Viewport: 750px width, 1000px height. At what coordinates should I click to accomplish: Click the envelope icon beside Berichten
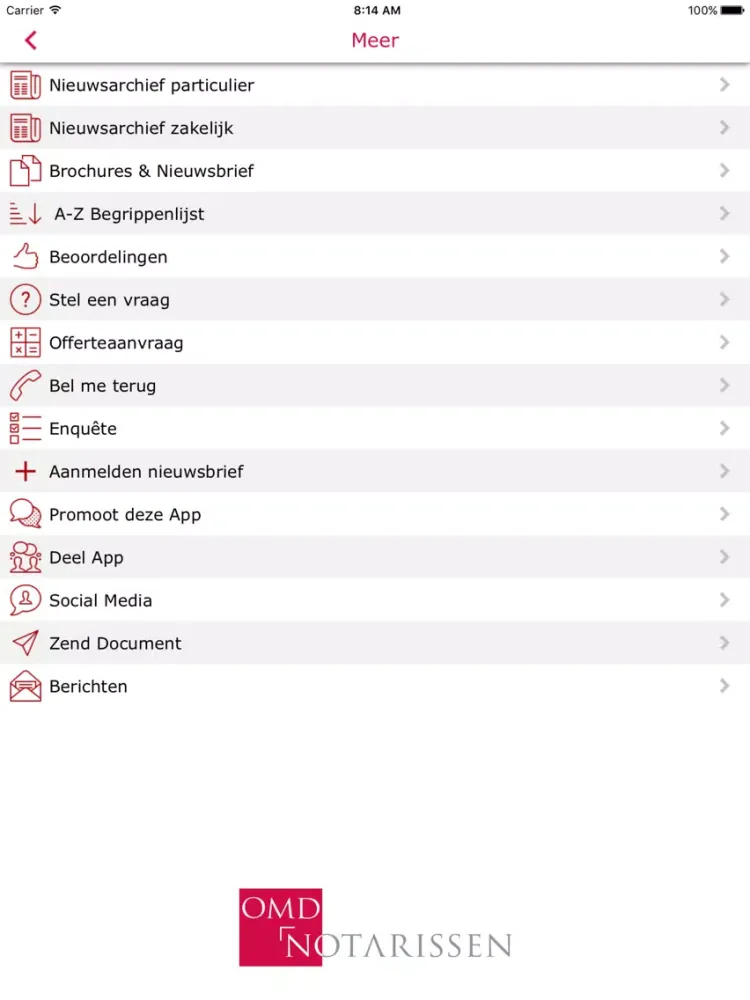coord(23,685)
